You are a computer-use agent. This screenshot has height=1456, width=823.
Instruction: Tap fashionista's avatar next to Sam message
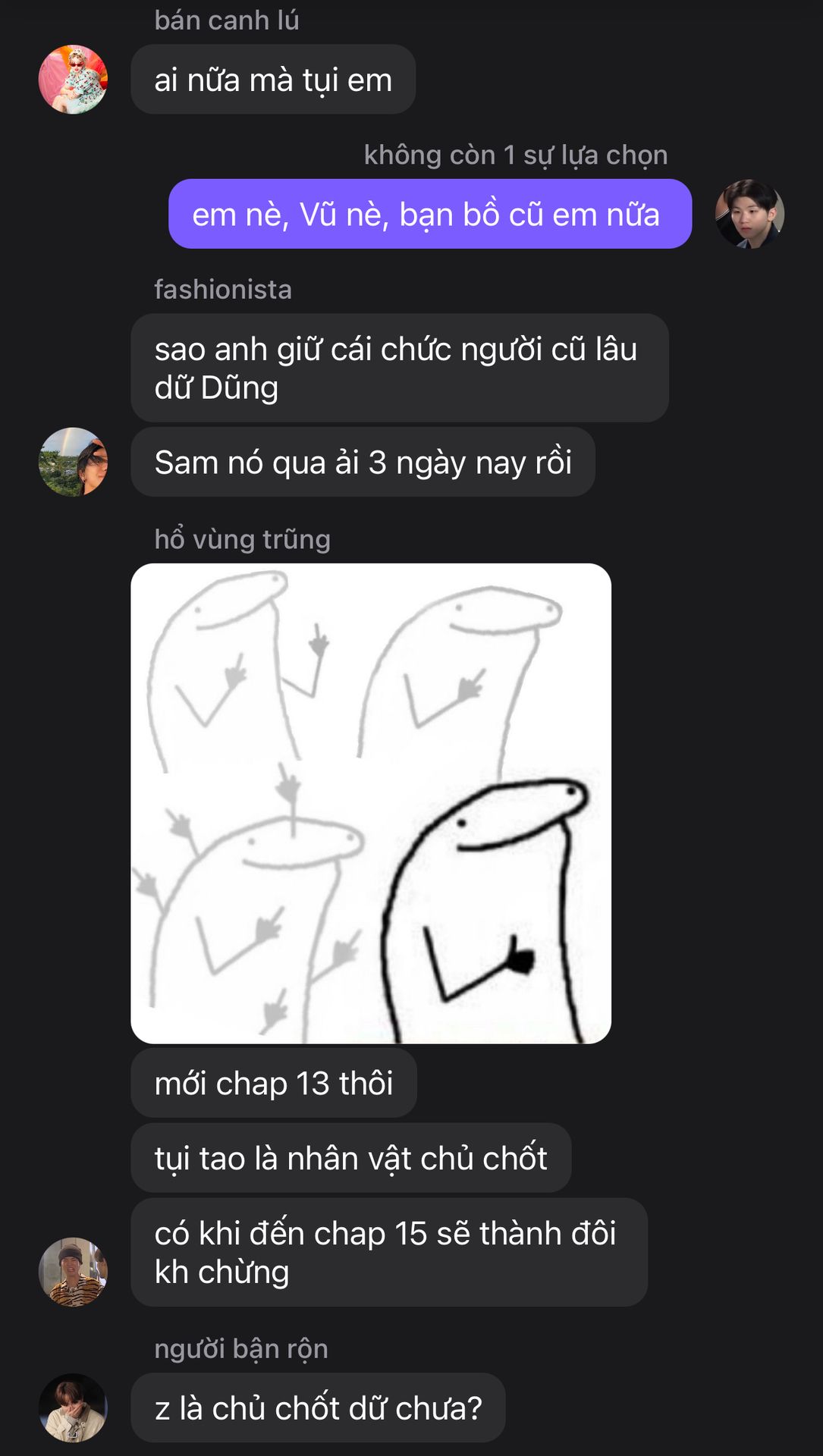[73, 462]
